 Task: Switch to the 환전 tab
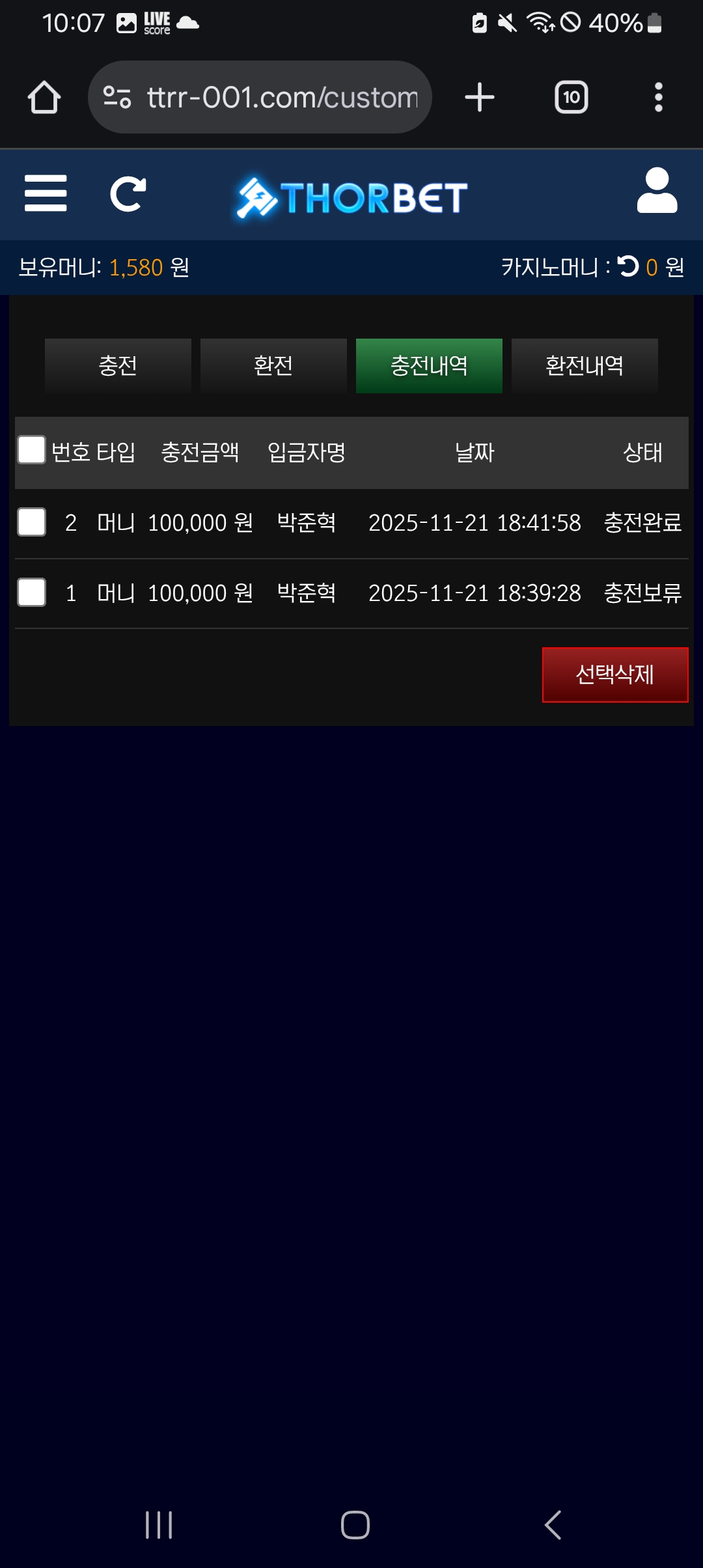pyautogui.click(x=273, y=366)
